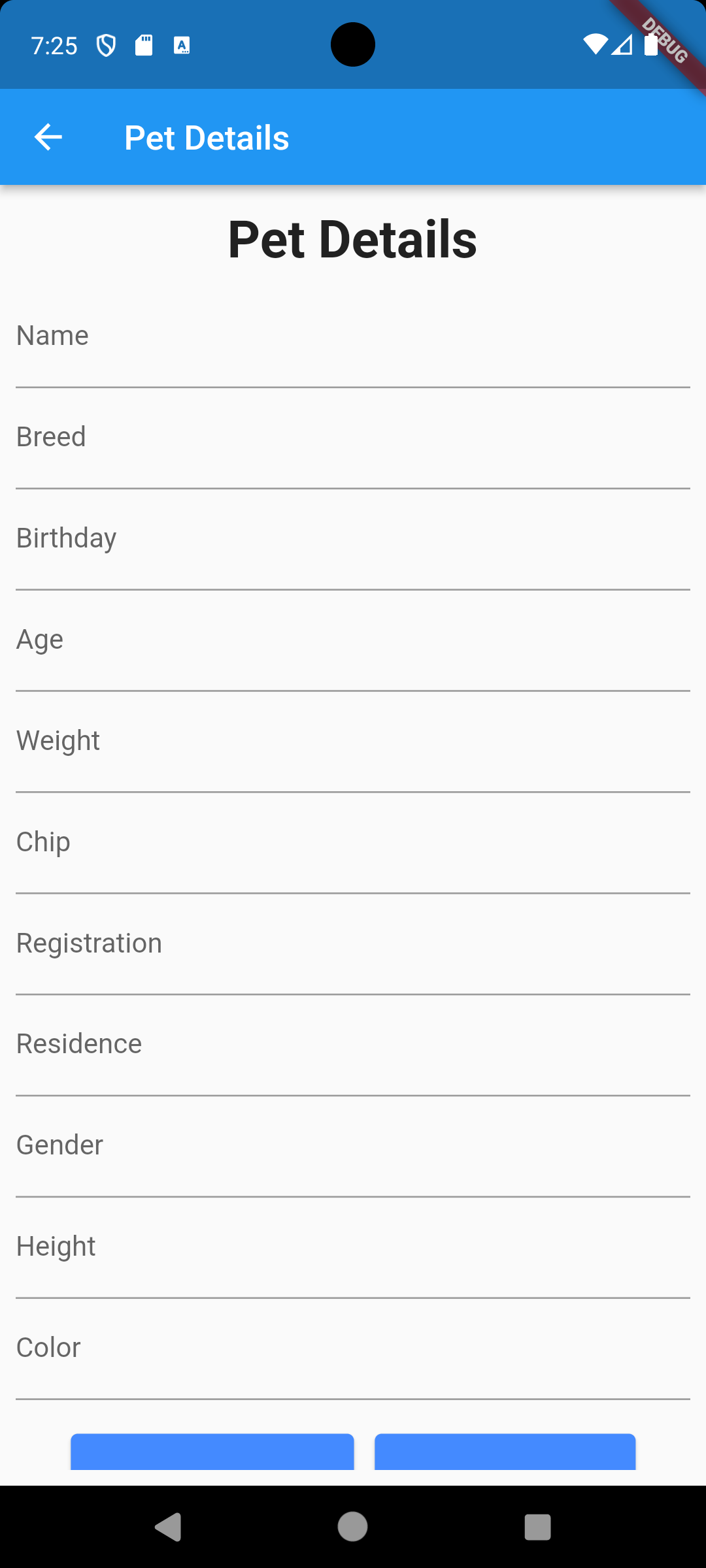The height and width of the screenshot is (1568, 706).
Task: Tap the system home button
Action: pos(352,1527)
